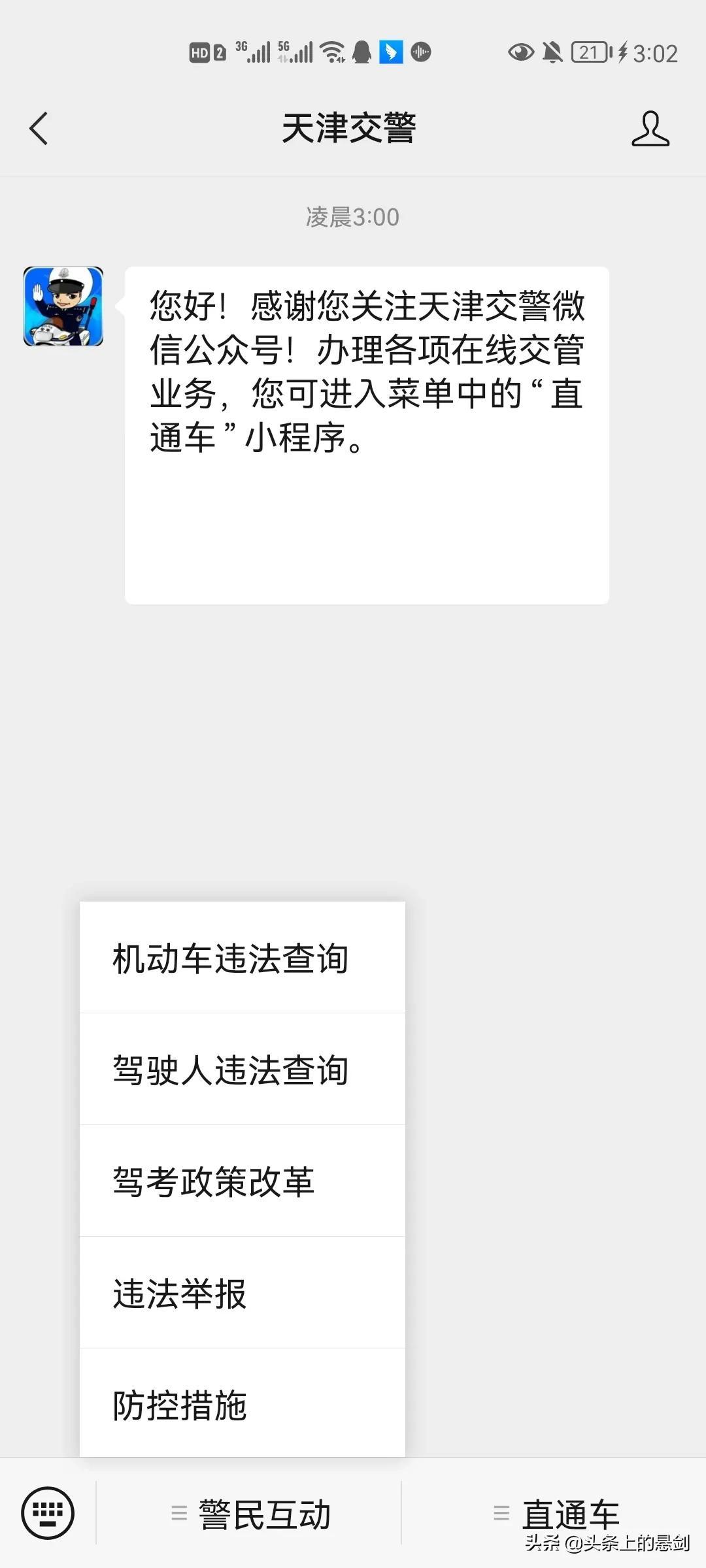The height and width of the screenshot is (1568, 706).
Task: Switch to keyboard input mode
Action: [48, 1513]
